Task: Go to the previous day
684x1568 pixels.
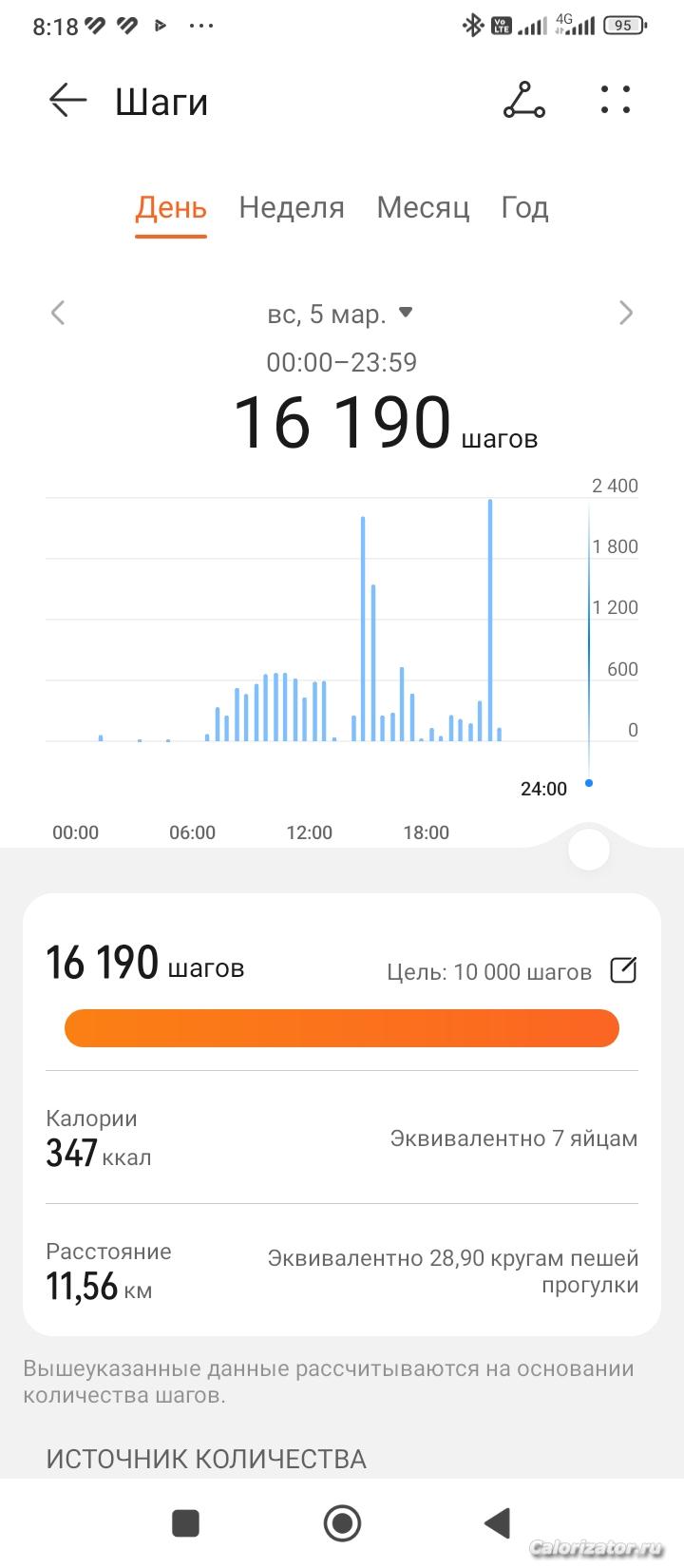Action: click(58, 313)
